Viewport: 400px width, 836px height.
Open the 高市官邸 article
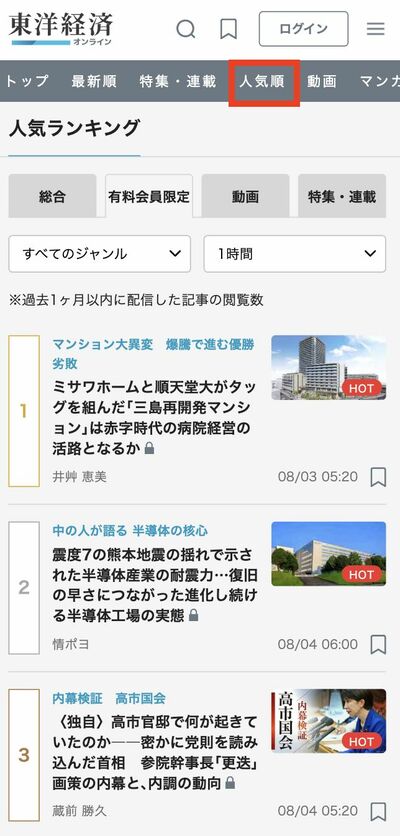click(x=155, y=752)
